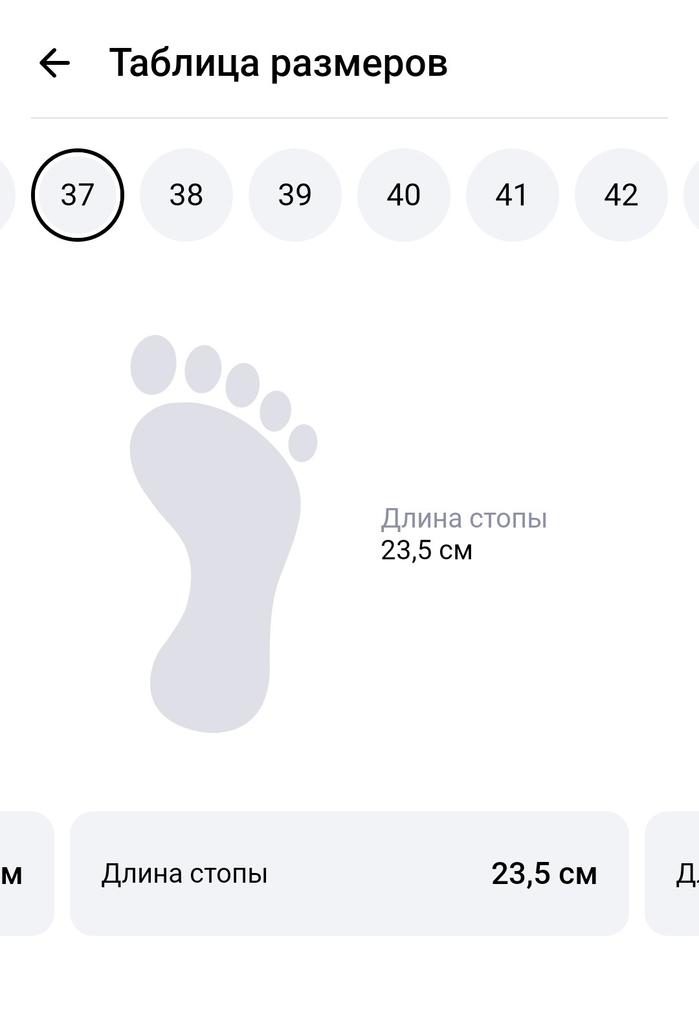Select size 37 chip
The width and height of the screenshot is (699, 1024).
pyautogui.click(x=78, y=195)
